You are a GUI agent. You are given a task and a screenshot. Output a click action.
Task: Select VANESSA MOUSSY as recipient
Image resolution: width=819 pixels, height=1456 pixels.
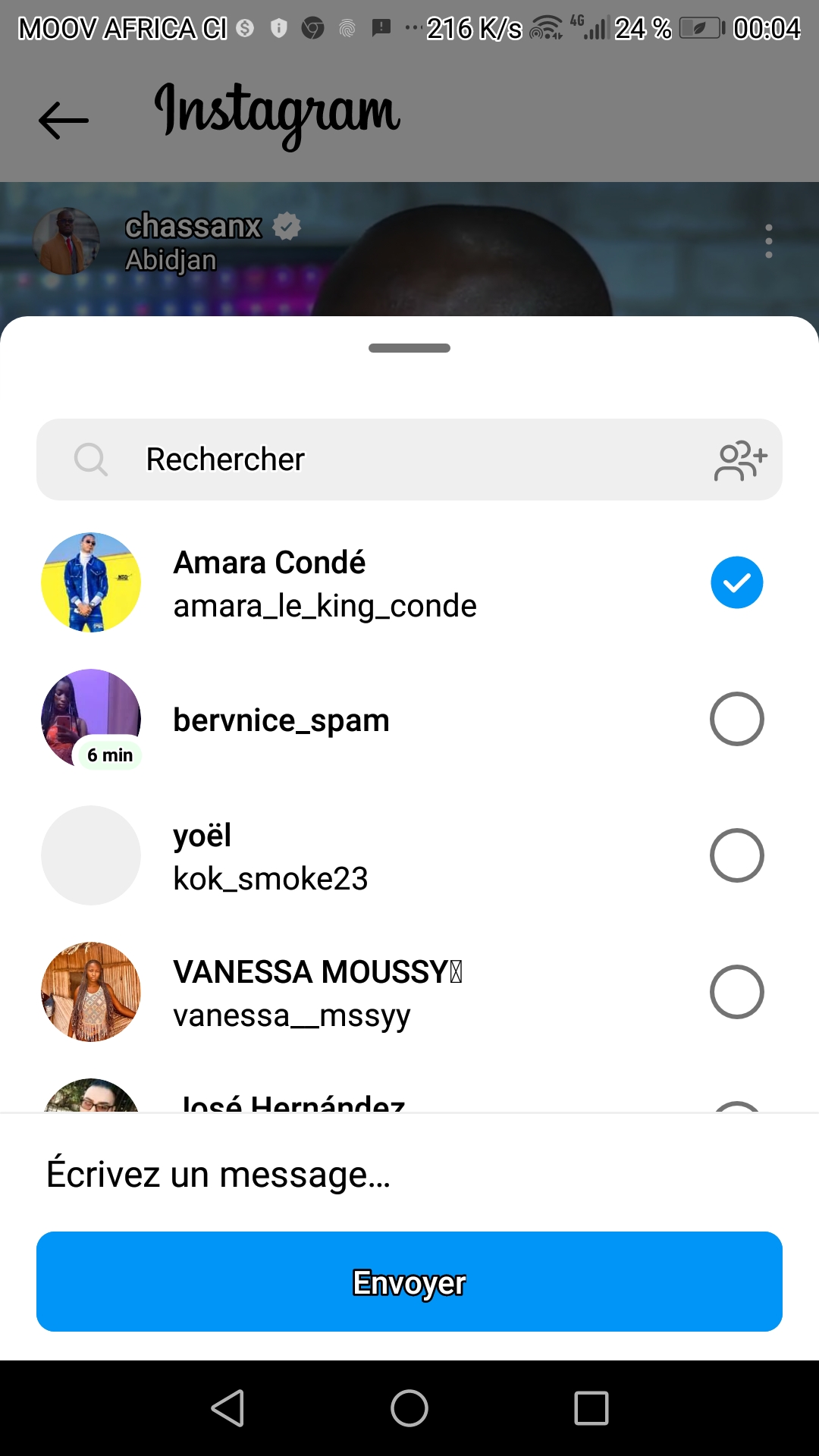point(736,992)
